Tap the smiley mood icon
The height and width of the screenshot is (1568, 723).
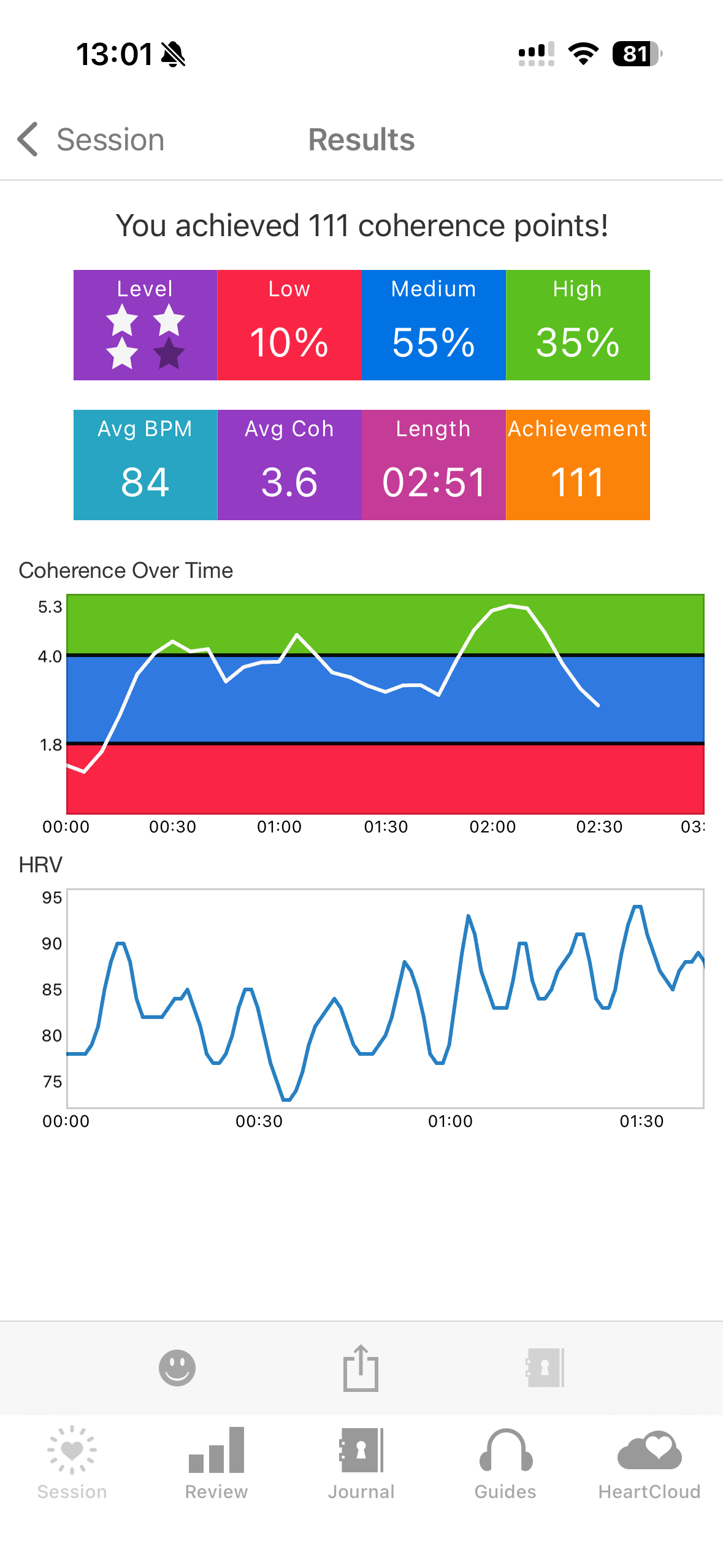coord(177,1367)
